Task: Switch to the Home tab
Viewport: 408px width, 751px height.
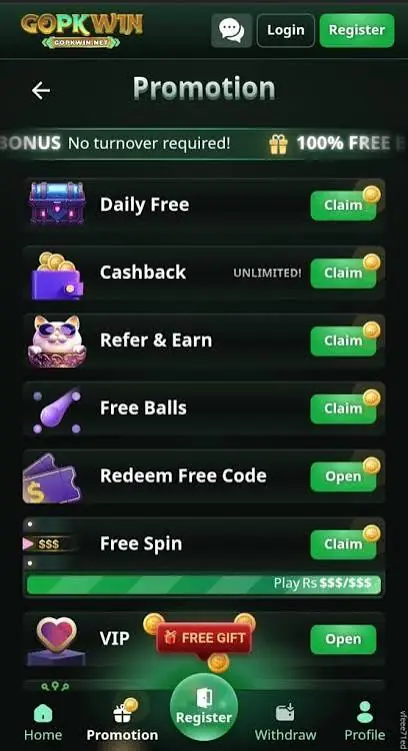Action: tap(43, 722)
